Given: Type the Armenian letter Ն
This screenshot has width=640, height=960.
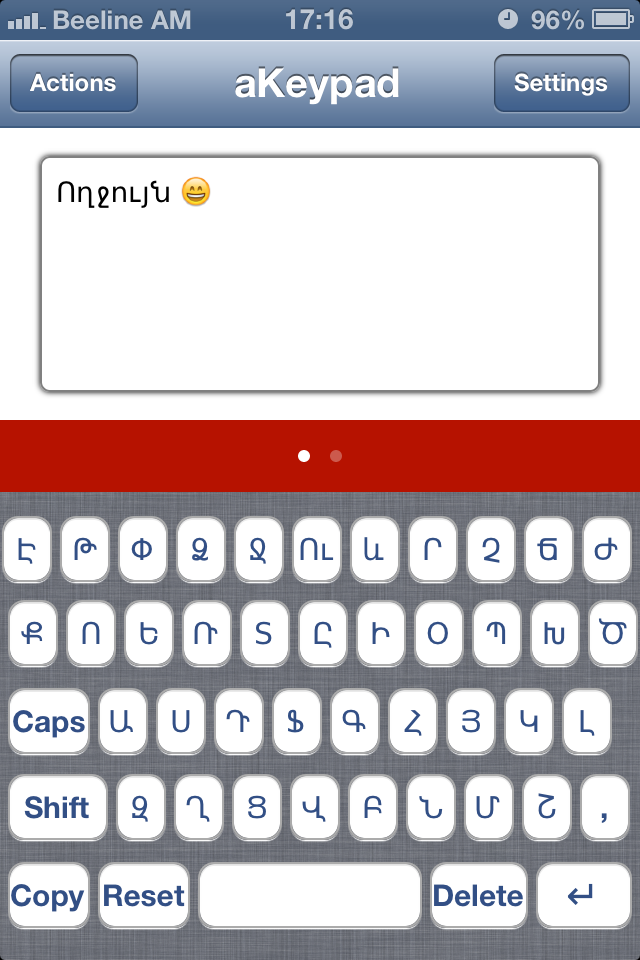Looking at the screenshot, I should tap(430, 807).
